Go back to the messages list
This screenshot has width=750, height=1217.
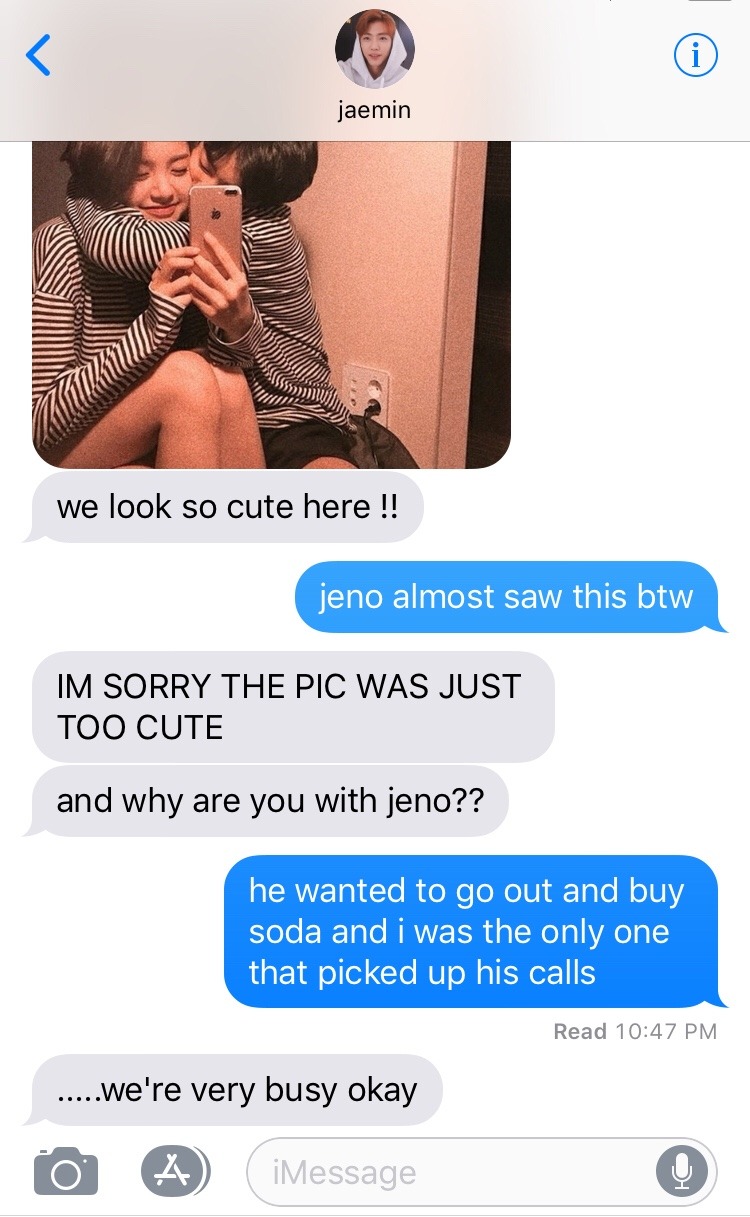pyautogui.click(x=38, y=54)
